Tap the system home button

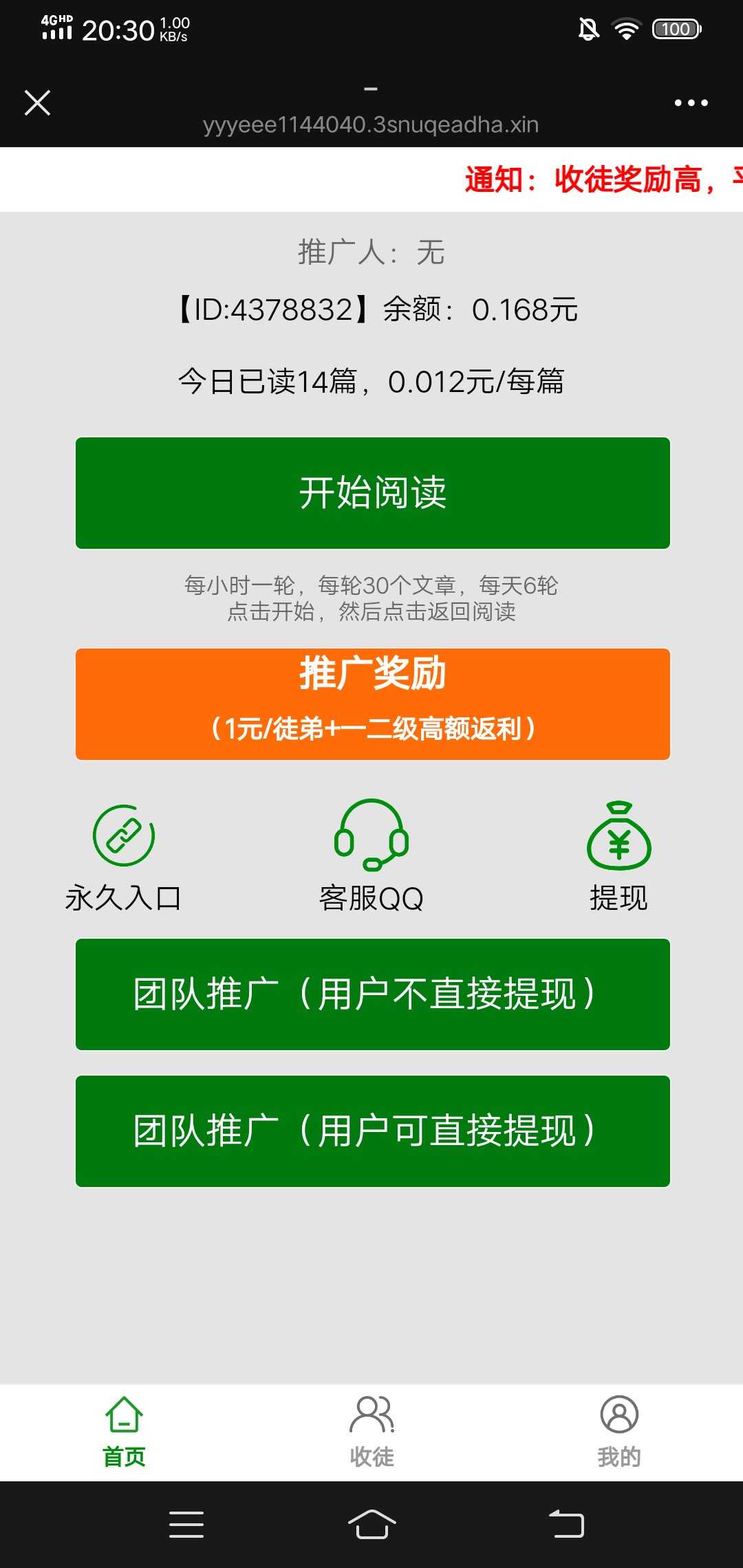[x=371, y=1525]
